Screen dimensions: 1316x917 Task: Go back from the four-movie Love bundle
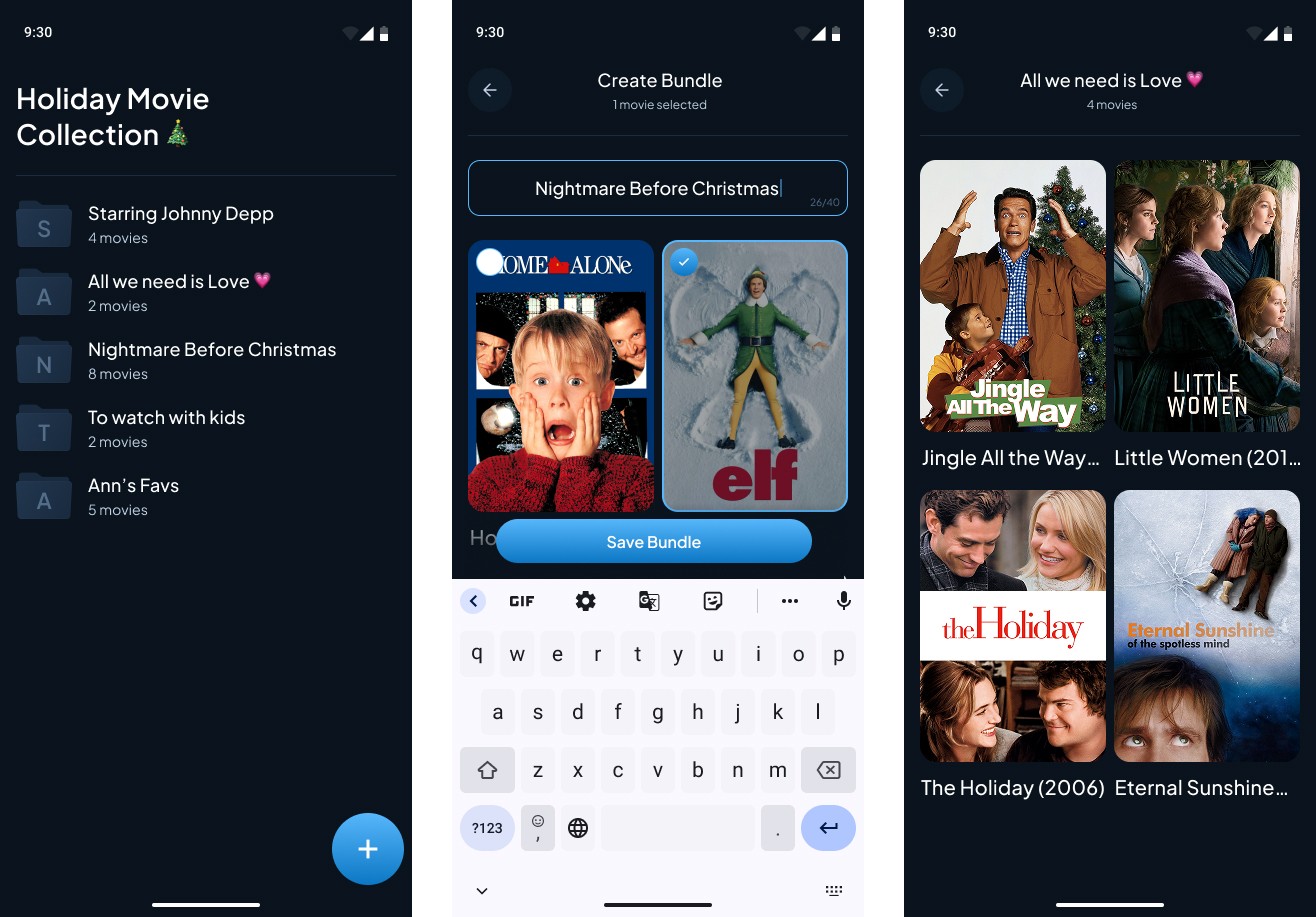tap(942, 90)
